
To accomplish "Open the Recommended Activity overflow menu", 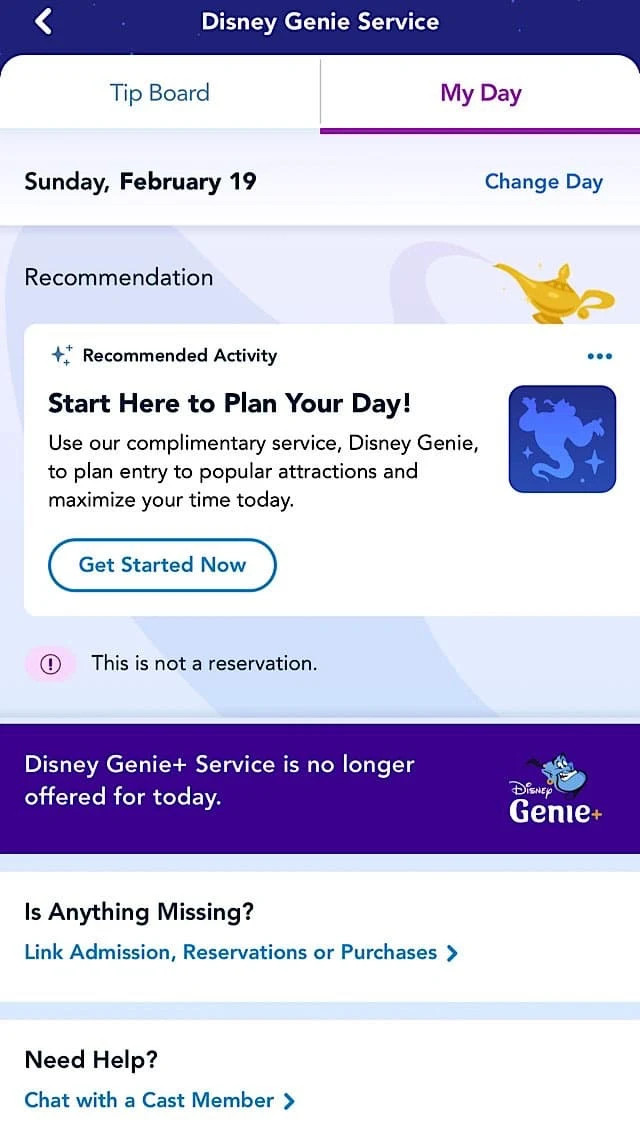I will [x=599, y=356].
